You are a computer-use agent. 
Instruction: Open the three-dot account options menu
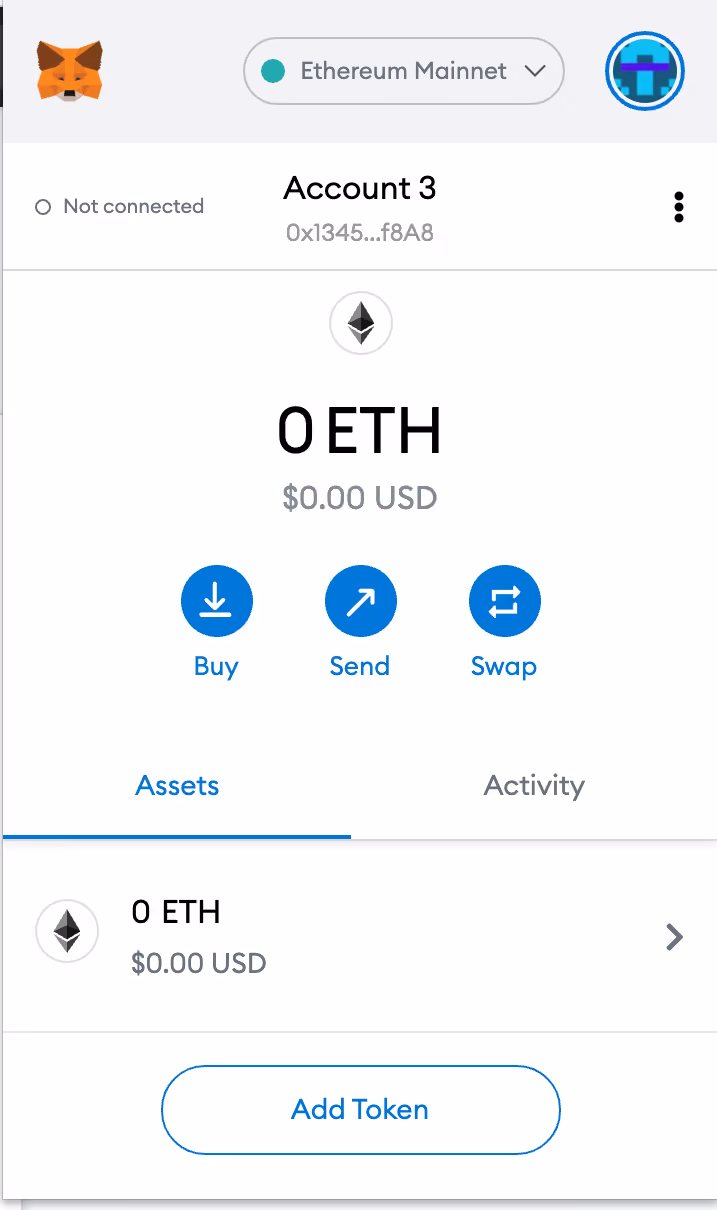click(x=679, y=207)
